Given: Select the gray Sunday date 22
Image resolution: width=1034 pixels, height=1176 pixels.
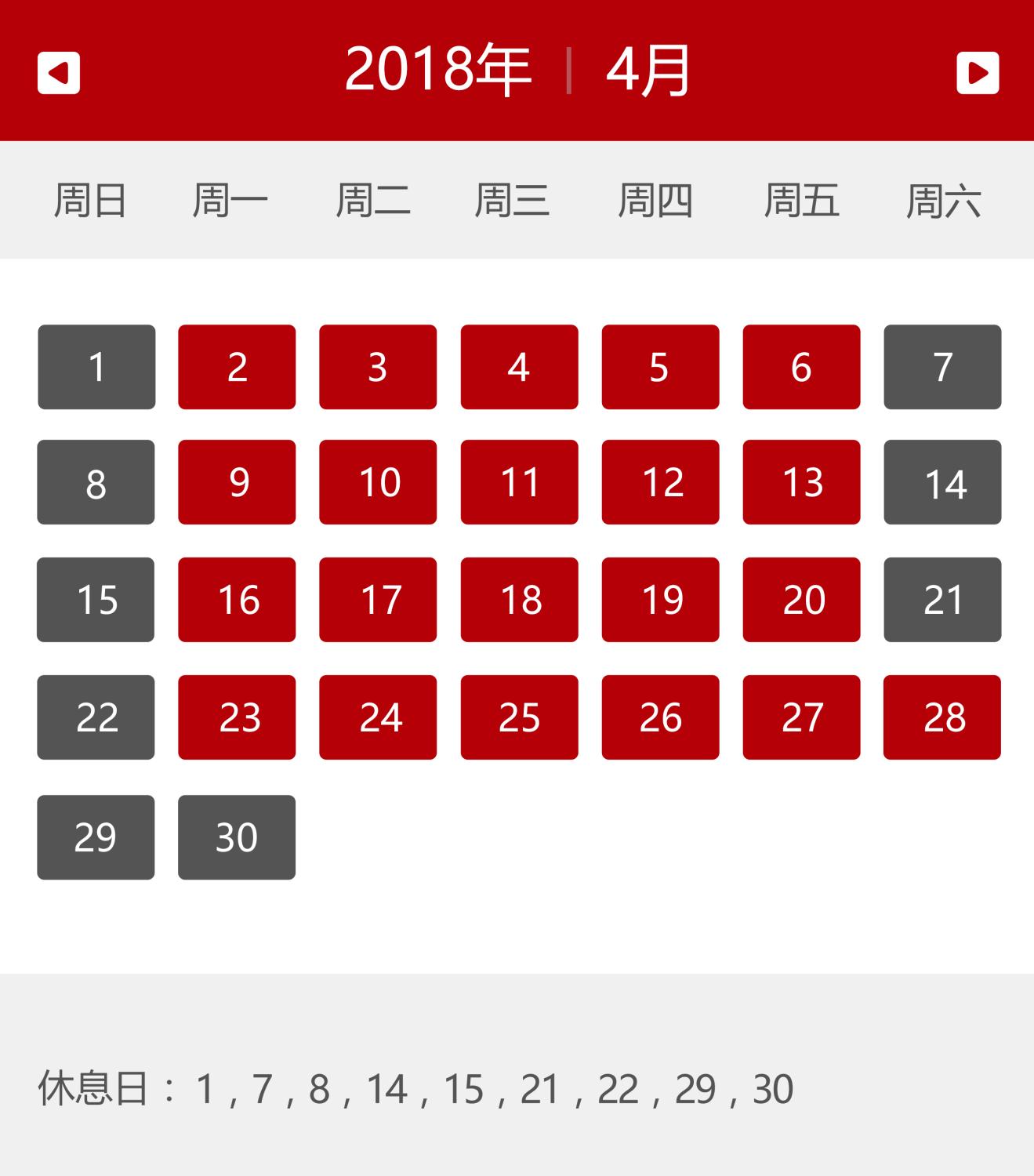Looking at the screenshot, I should (x=95, y=717).
